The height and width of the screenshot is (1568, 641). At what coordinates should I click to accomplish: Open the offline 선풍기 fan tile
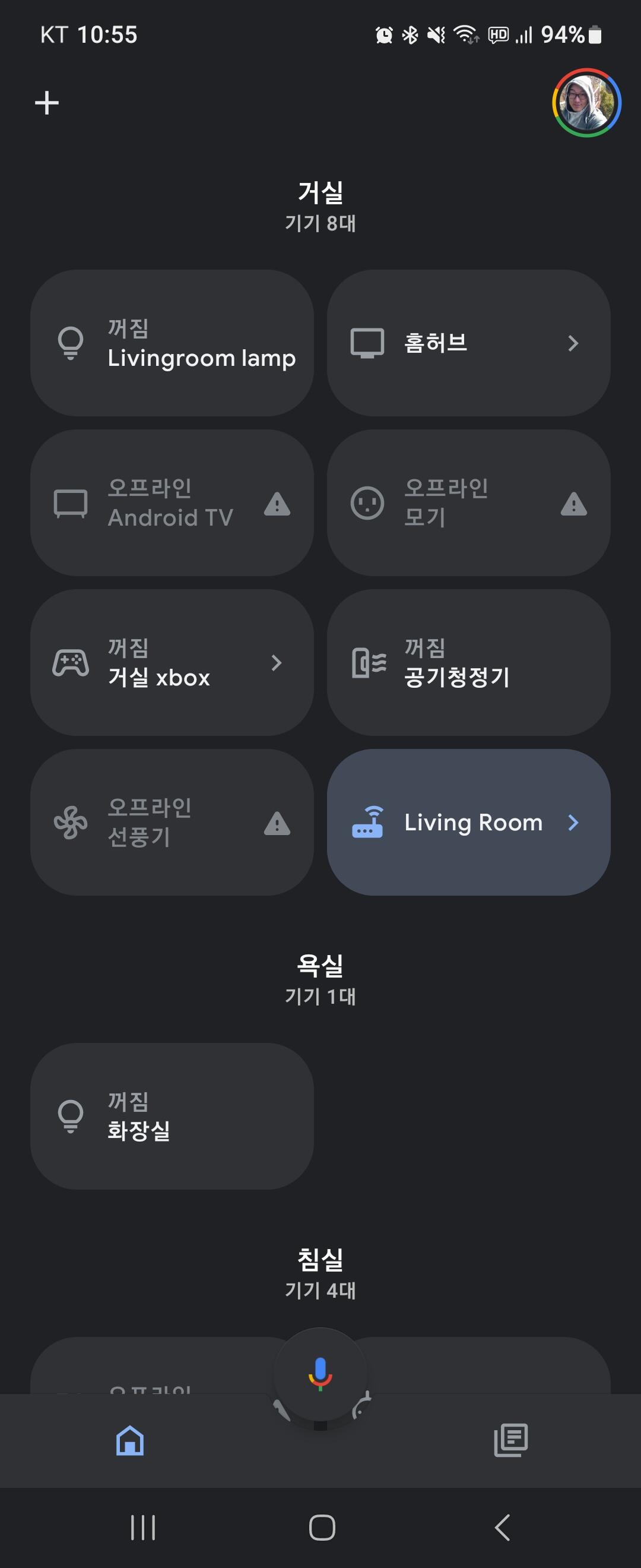tap(172, 823)
